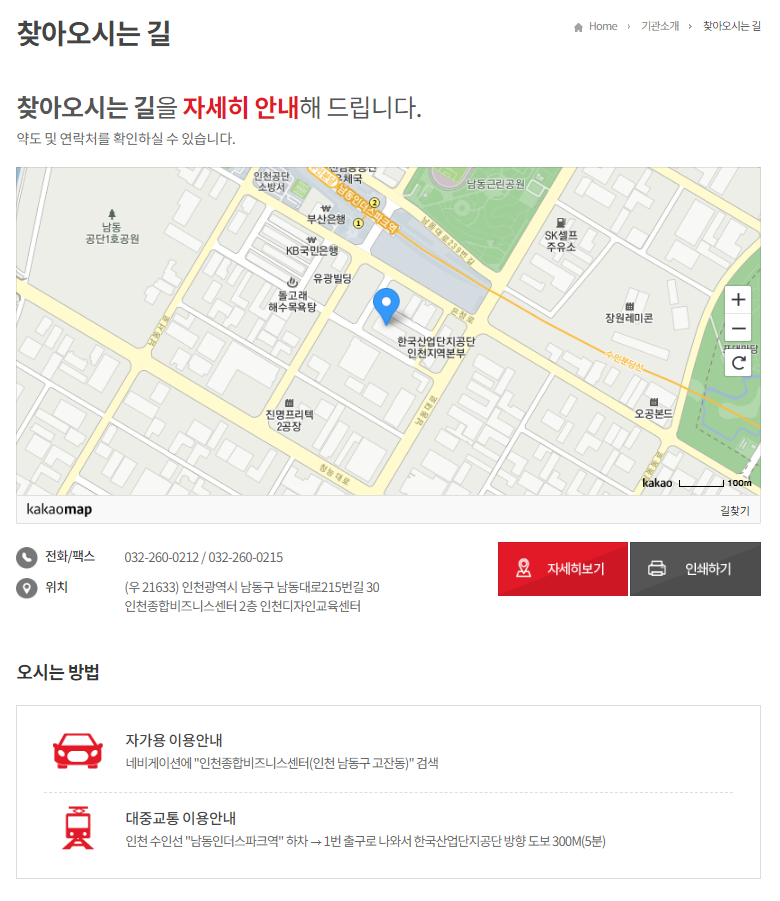Open the 기관소개 breadcrumb link
This screenshot has width=780, height=901.
[659, 27]
